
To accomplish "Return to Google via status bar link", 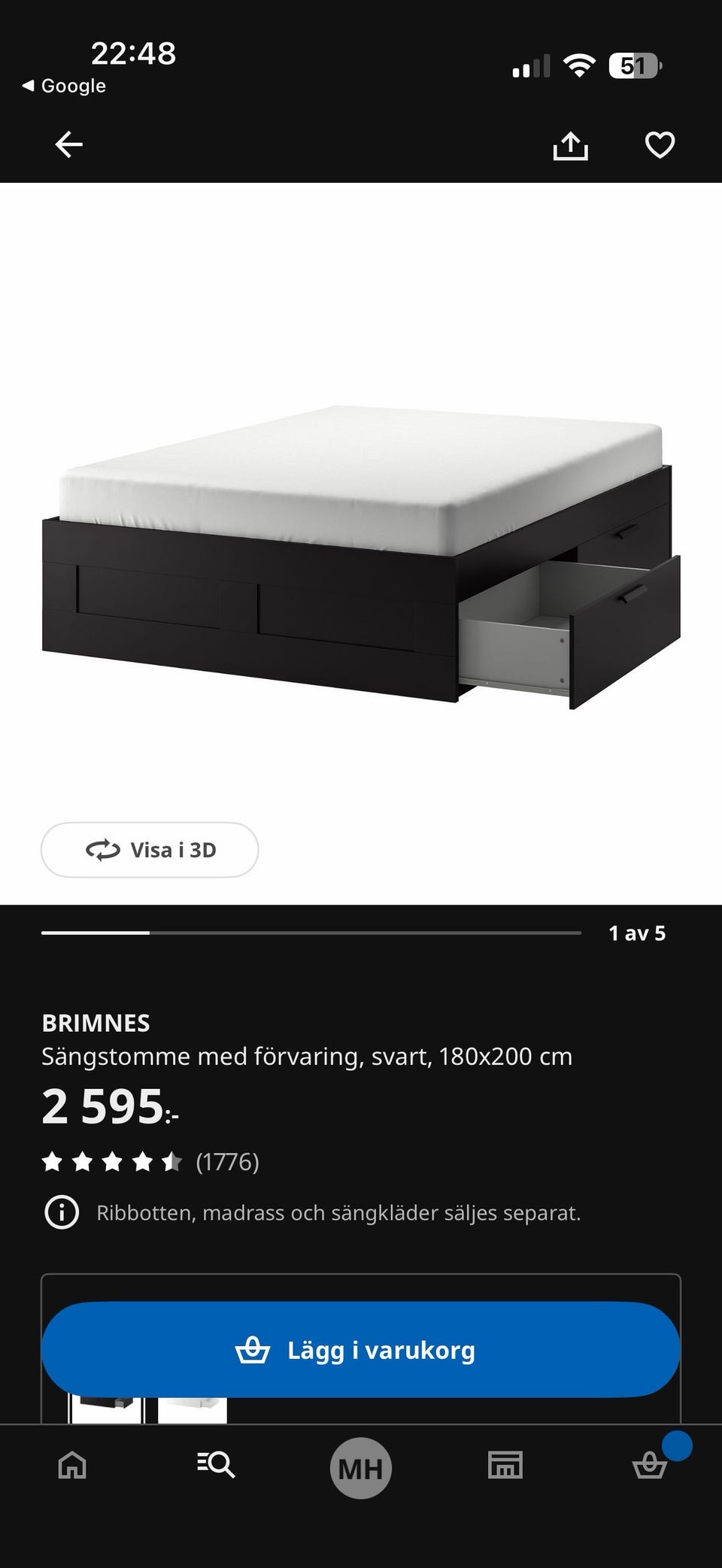I will click(x=65, y=86).
